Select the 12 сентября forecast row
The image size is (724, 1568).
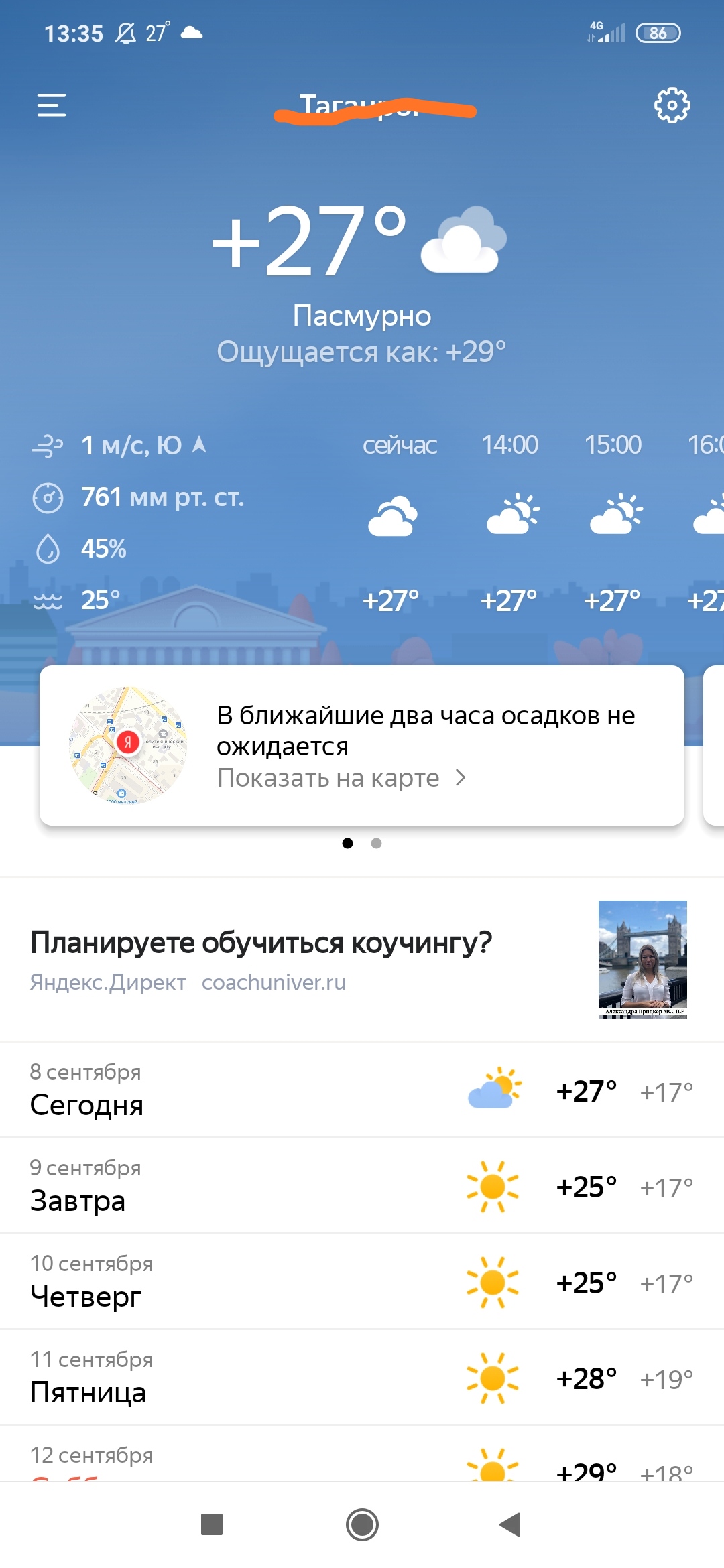(362, 1461)
